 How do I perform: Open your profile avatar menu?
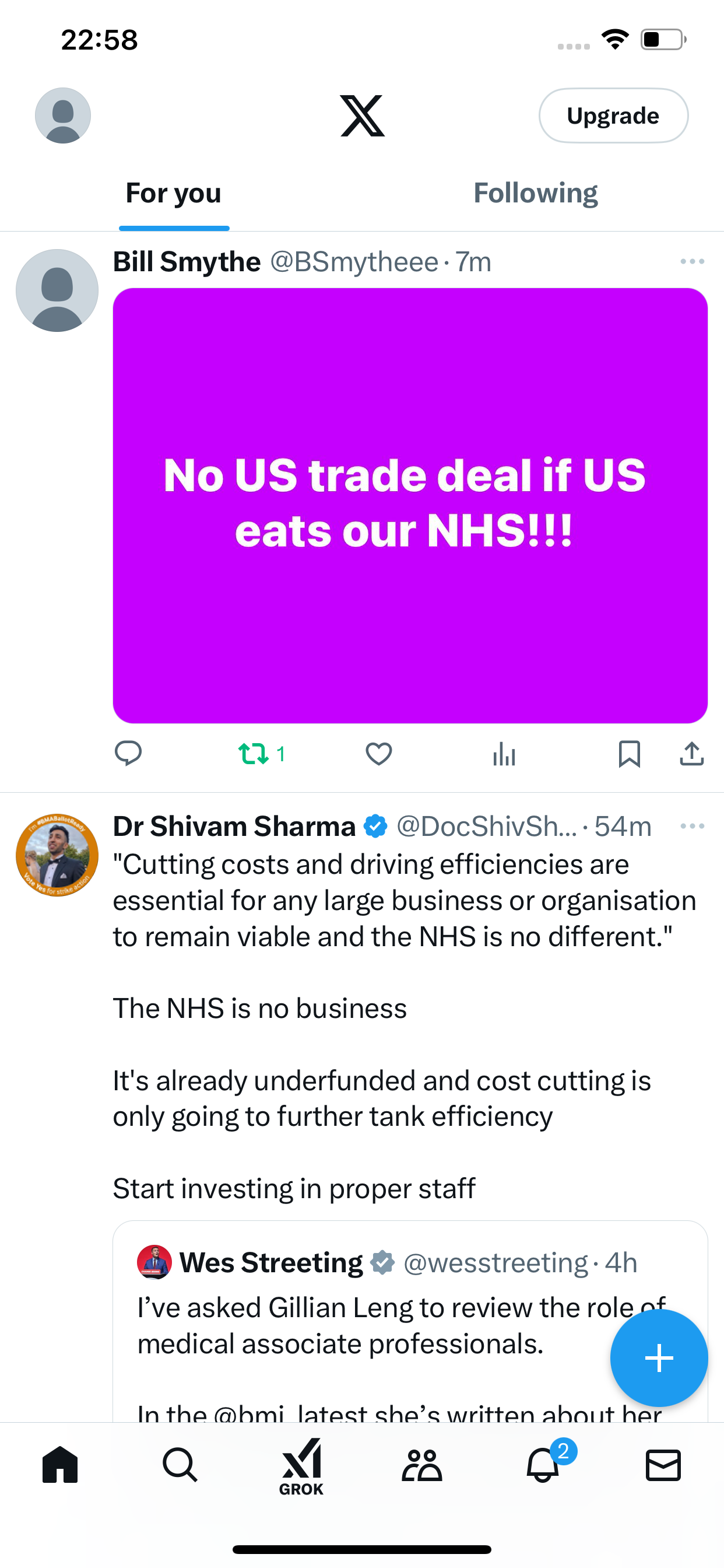click(63, 116)
